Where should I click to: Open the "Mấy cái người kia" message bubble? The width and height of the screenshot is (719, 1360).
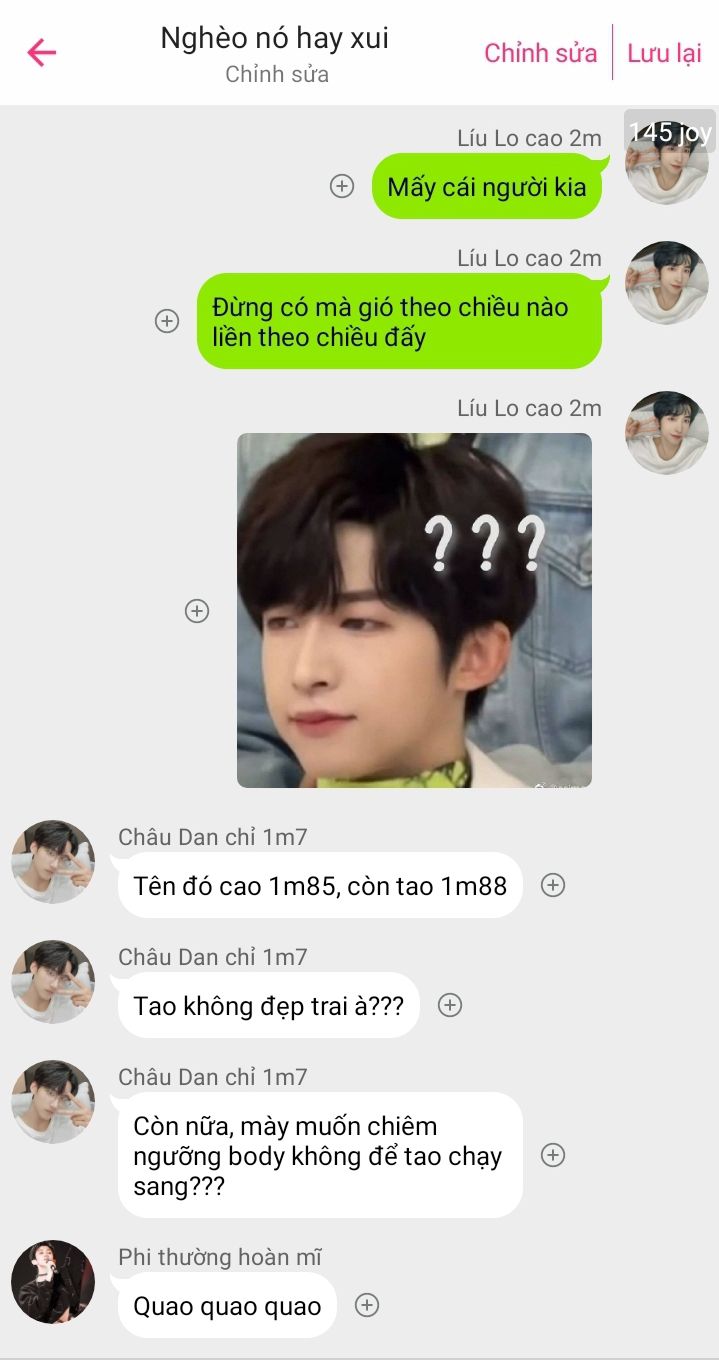point(487,186)
